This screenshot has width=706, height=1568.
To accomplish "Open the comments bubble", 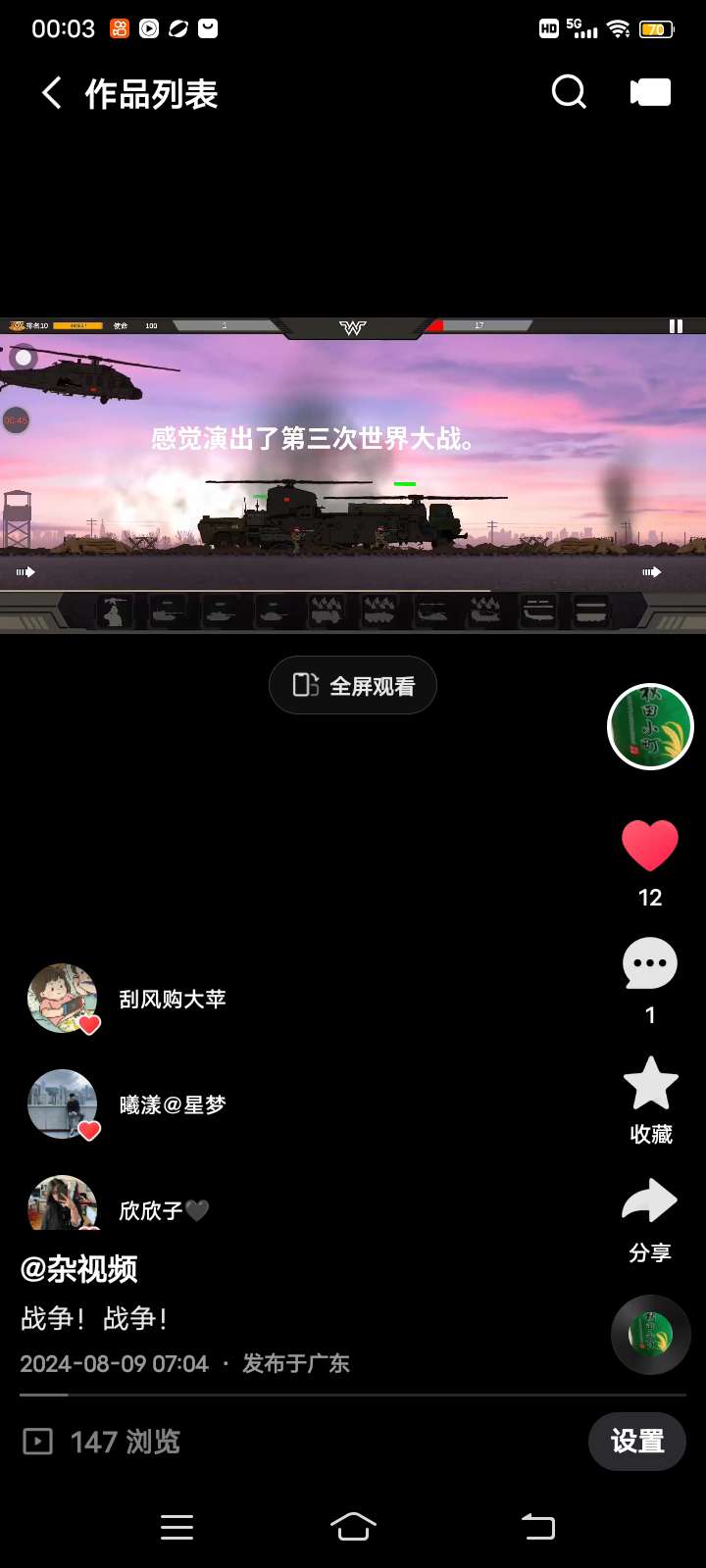I will pos(650,964).
